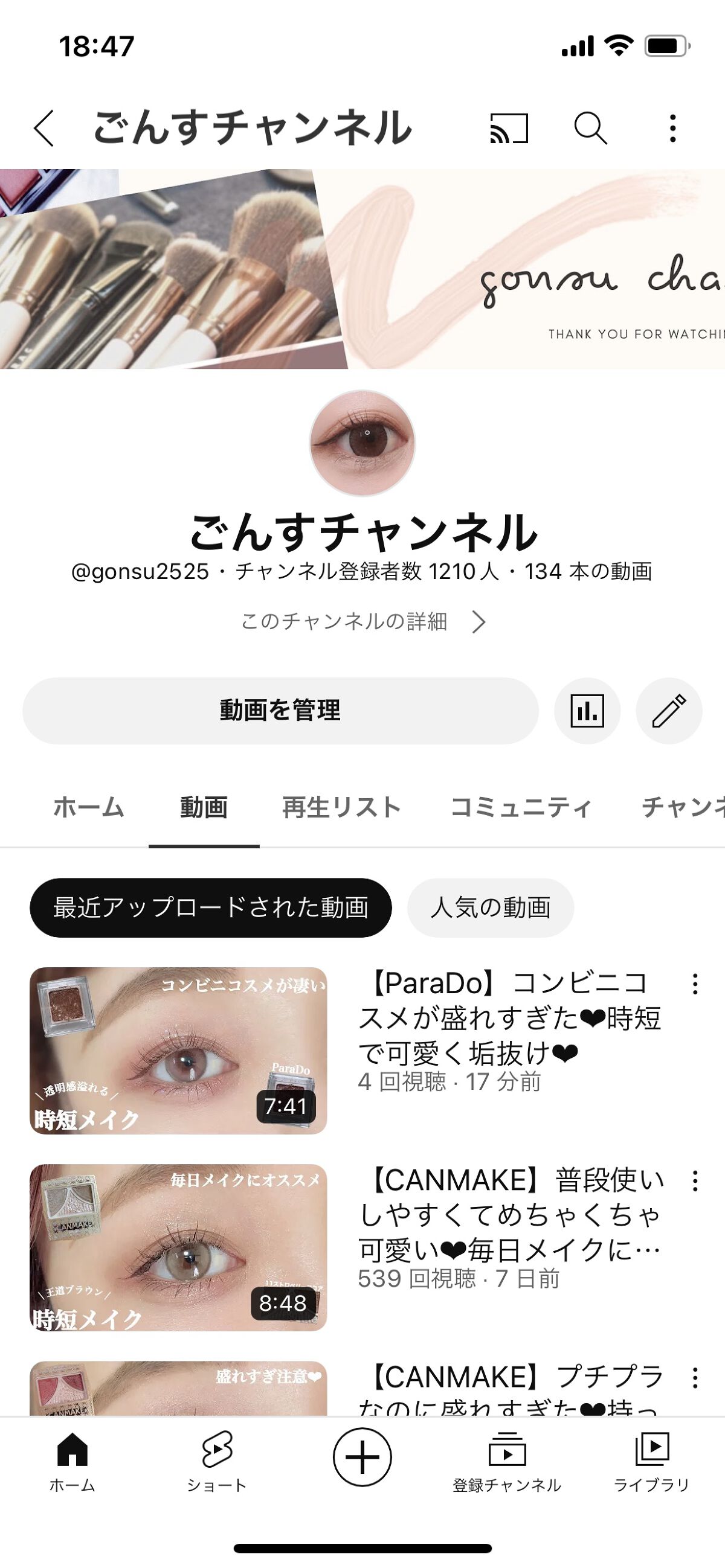Cast to a TV using the cast icon
The width and height of the screenshot is (725, 1568).
pyautogui.click(x=510, y=130)
